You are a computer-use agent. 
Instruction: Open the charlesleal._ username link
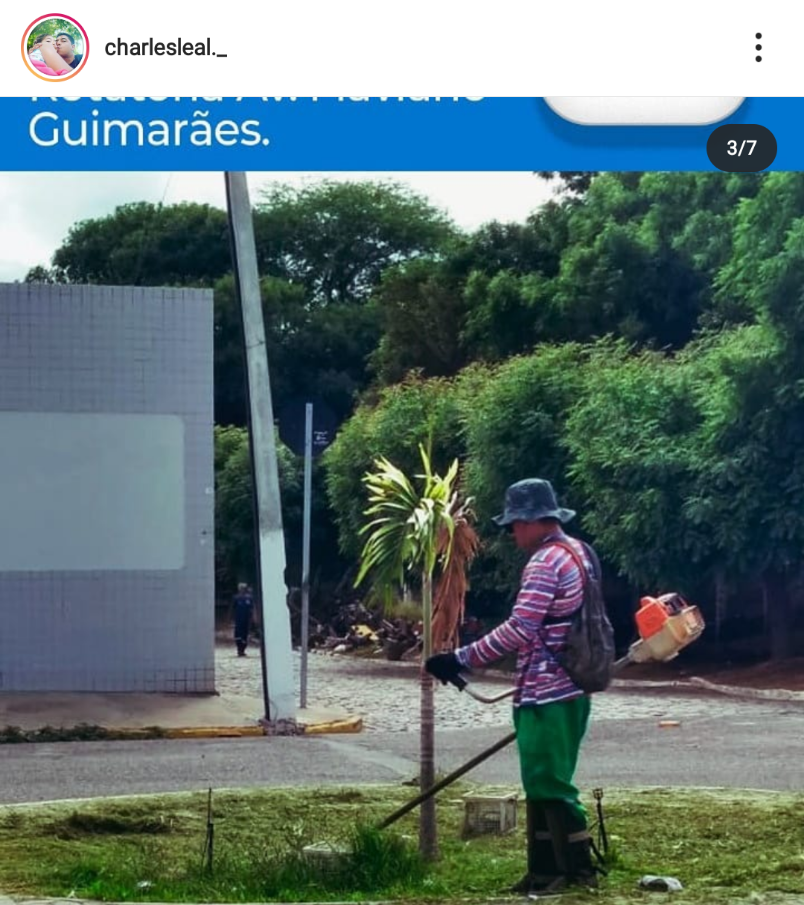165,47
